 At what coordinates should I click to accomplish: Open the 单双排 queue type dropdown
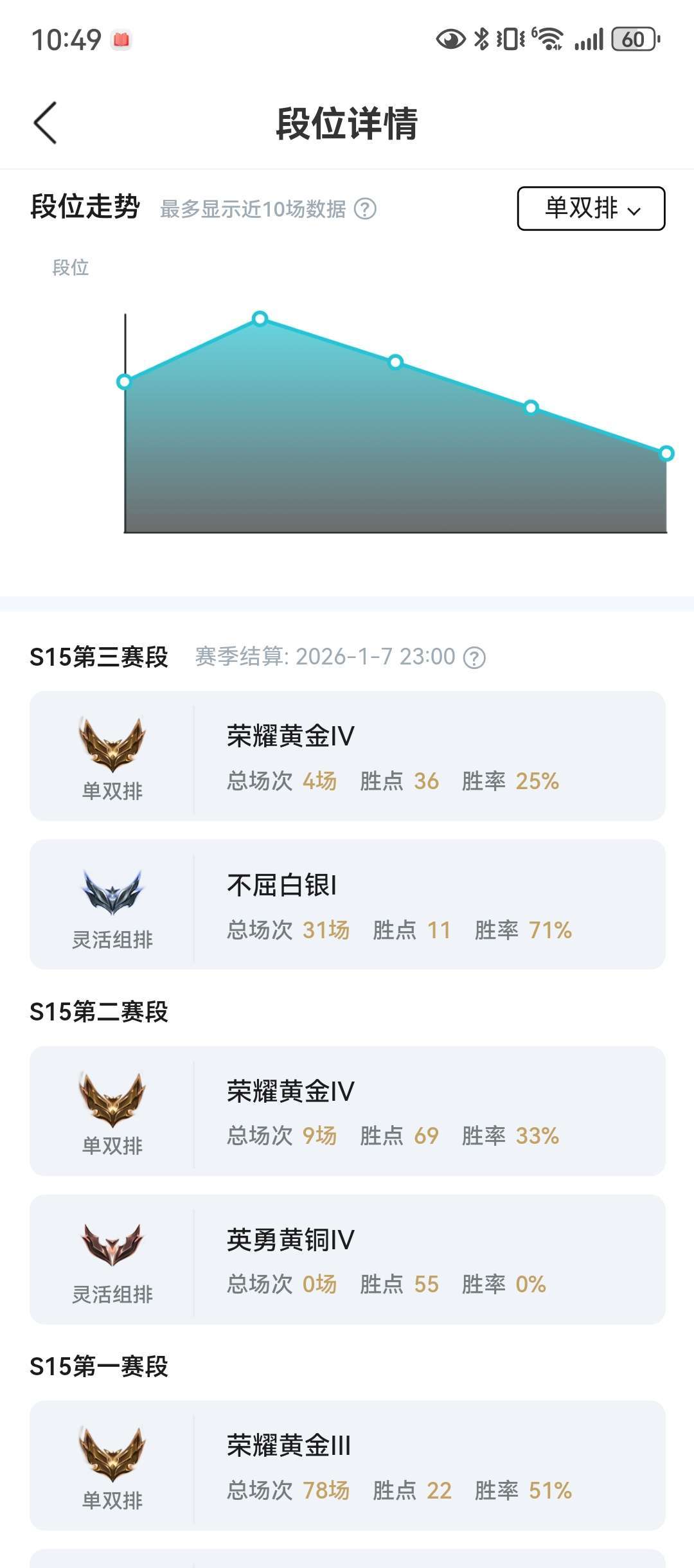(591, 208)
